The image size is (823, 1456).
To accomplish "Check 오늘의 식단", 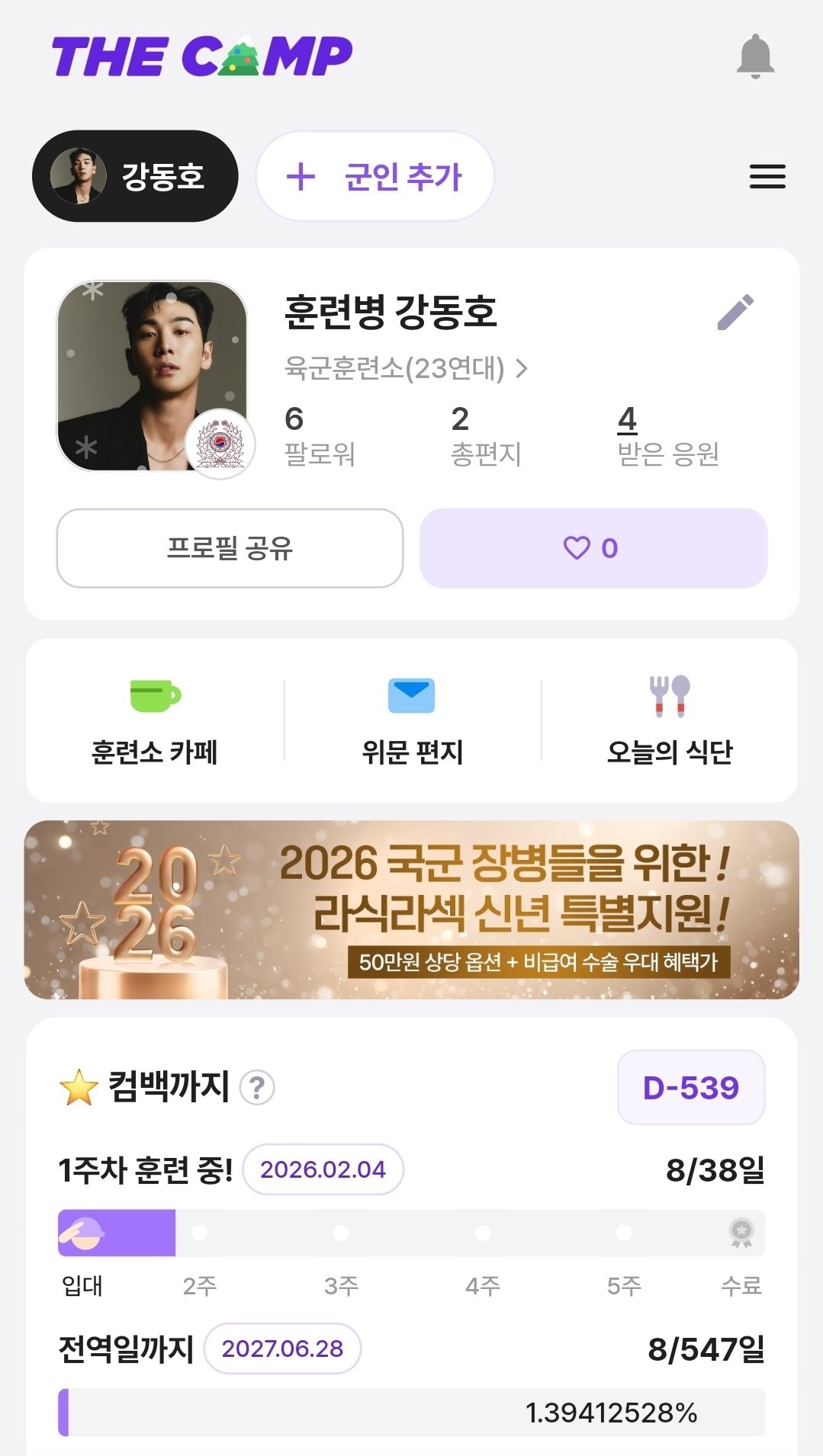I will (670, 720).
